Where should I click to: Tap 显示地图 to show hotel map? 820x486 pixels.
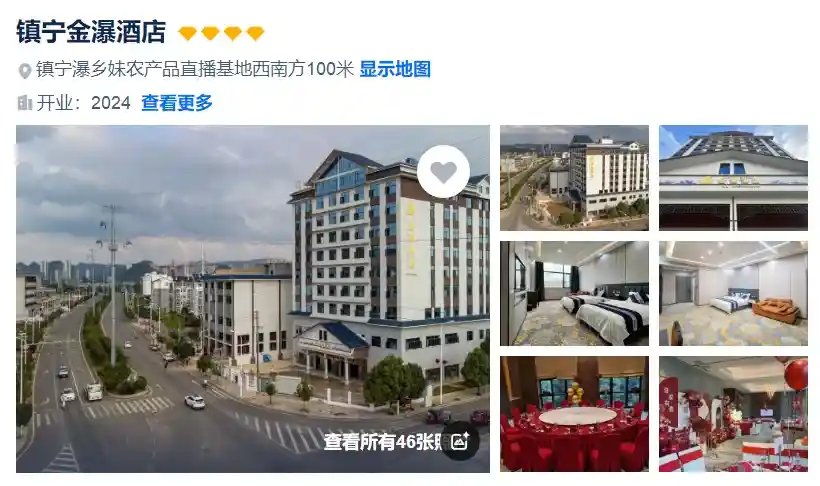coord(395,70)
